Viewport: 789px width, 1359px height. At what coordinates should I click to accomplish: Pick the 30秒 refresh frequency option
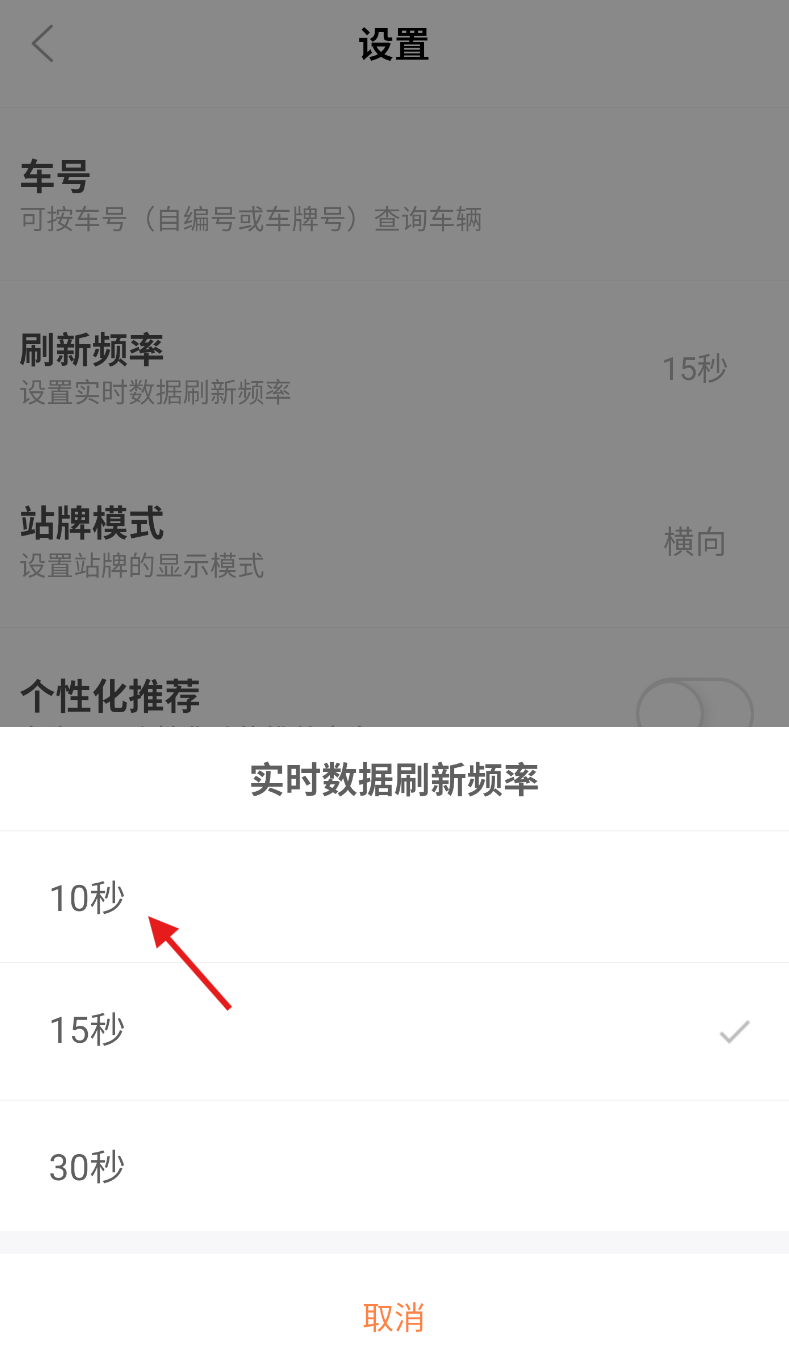click(394, 1166)
